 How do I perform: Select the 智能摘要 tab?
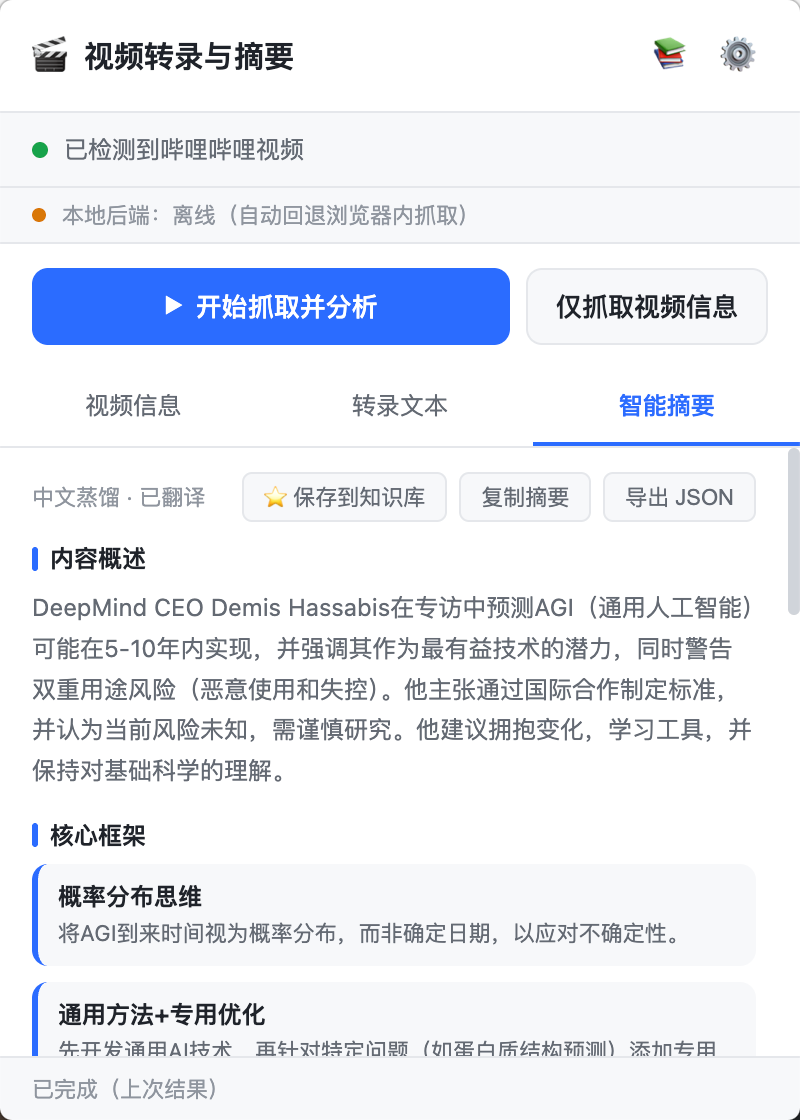pyautogui.click(x=666, y=406)
